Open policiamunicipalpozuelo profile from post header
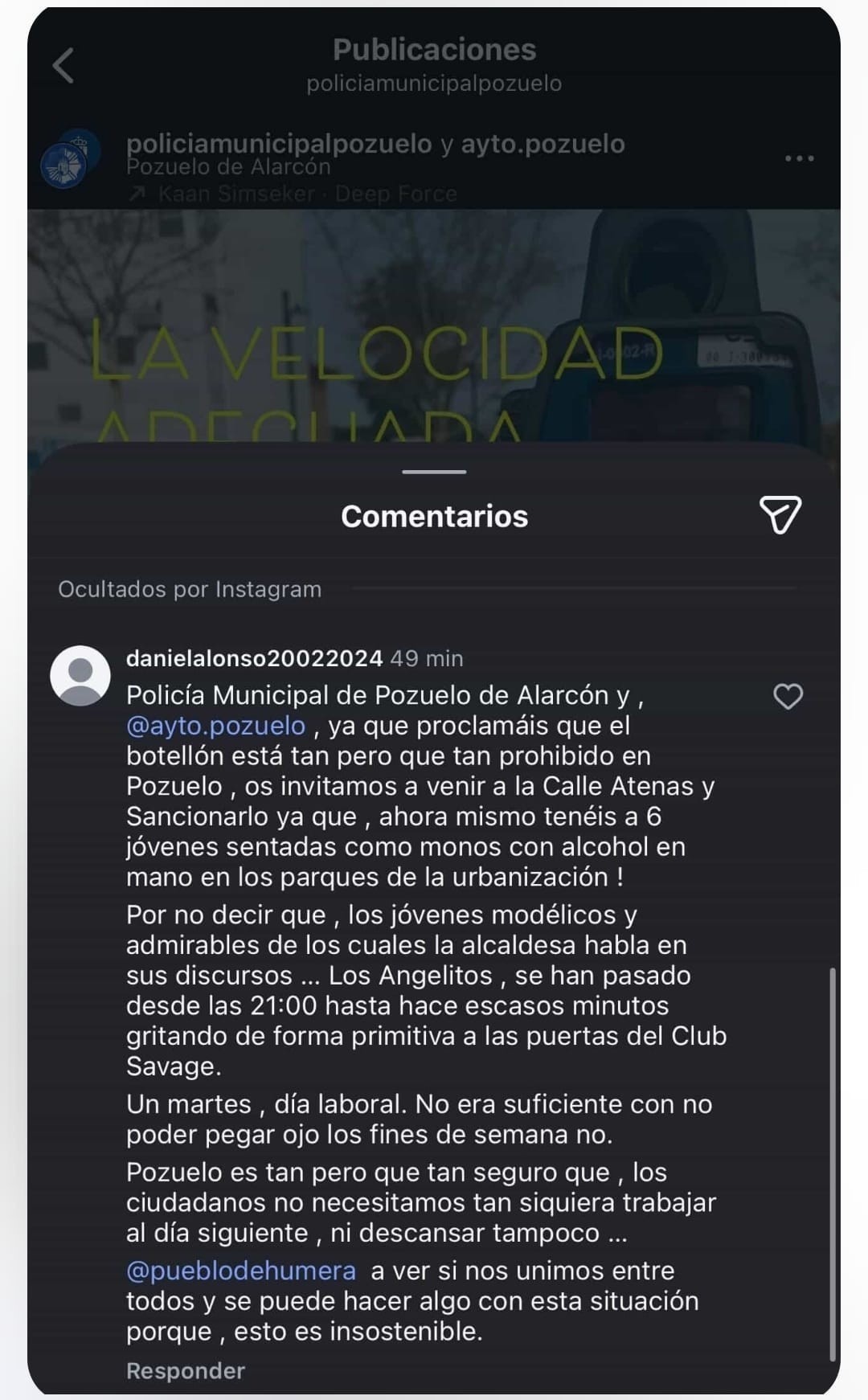Image resolution: width=868 pixels, height=1400 pixels. pos(279,144)
